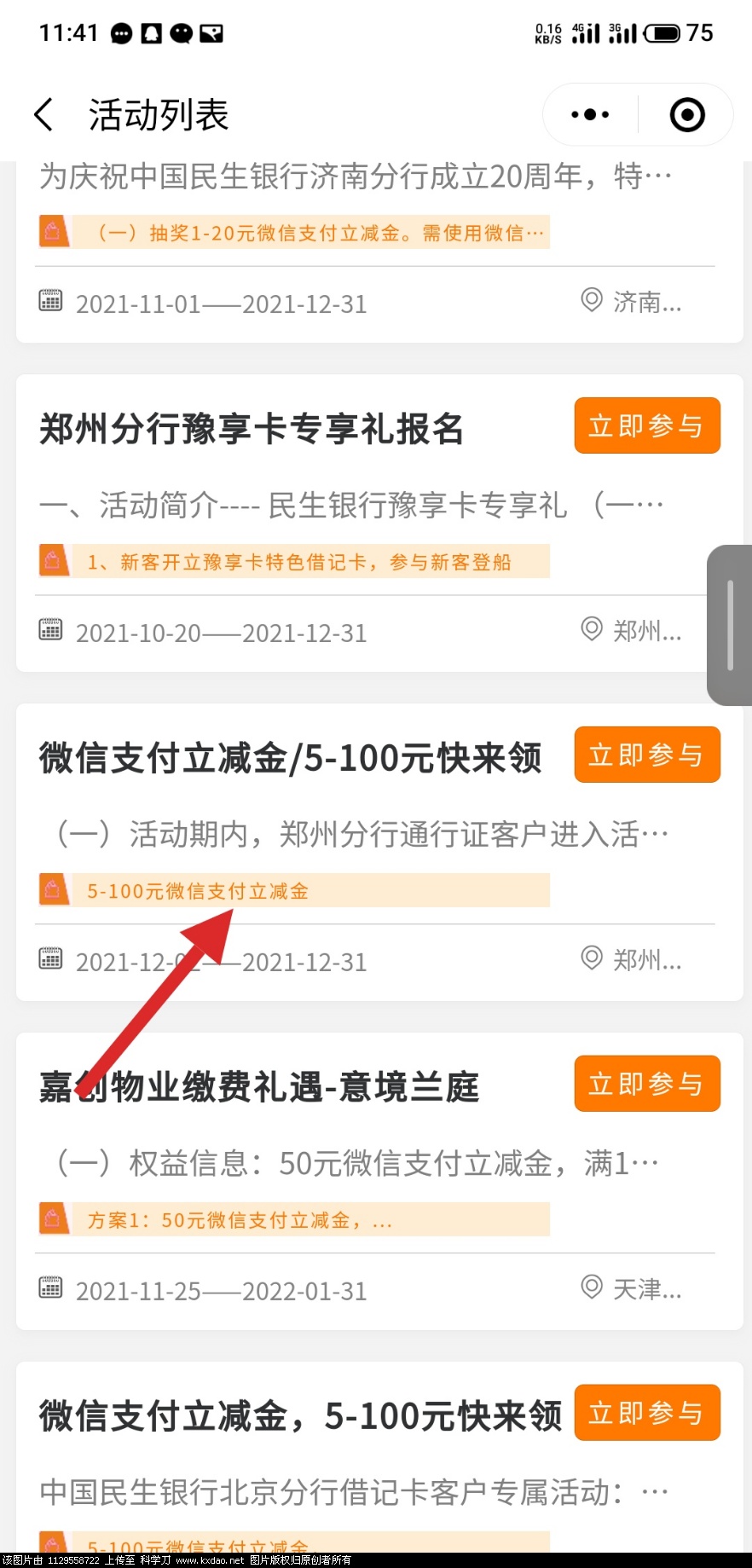The height and width of the screenshot is (1568, 752).
Task: Close the mini program with the circle icon
Action: (687, 114)
